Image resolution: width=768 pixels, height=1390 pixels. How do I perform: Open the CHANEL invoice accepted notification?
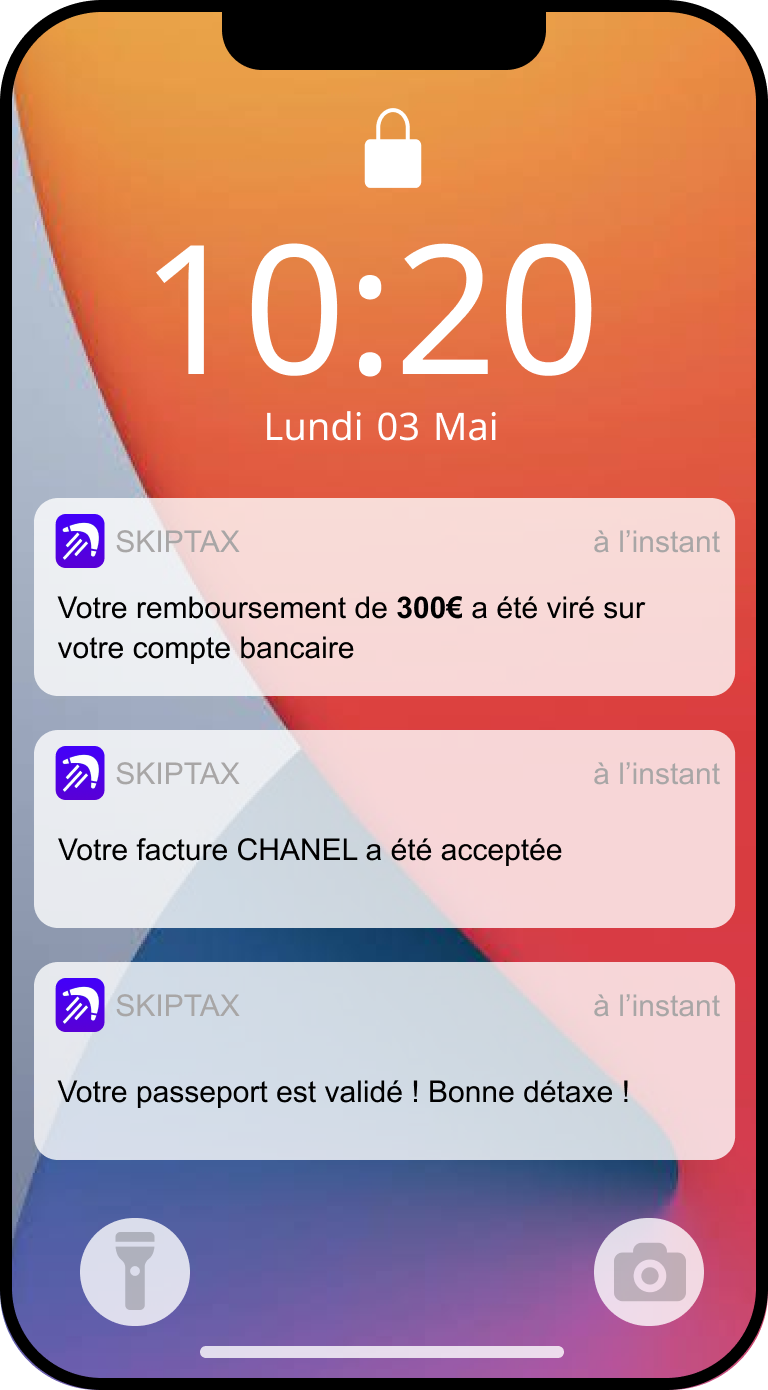(384, 829)
